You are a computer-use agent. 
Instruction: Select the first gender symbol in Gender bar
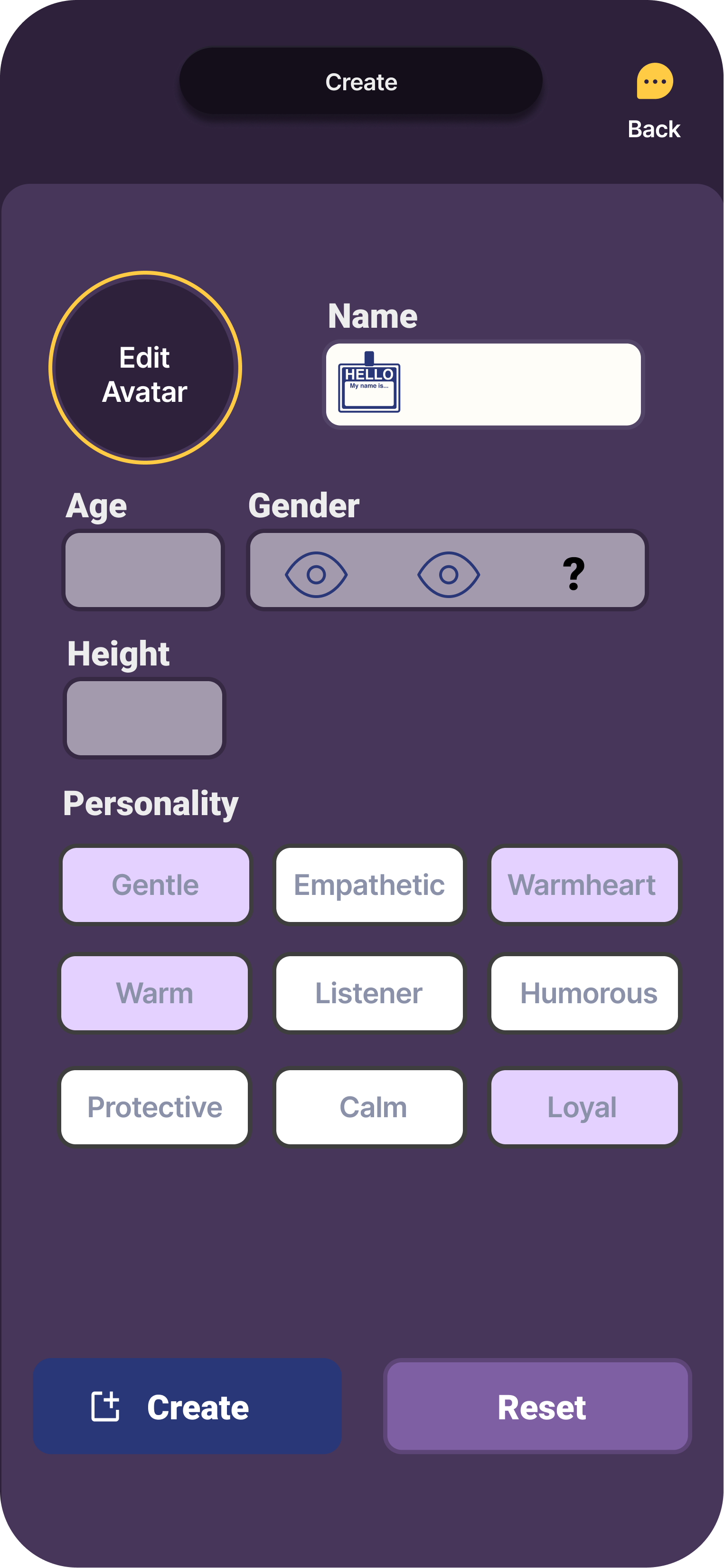(316, 573)
